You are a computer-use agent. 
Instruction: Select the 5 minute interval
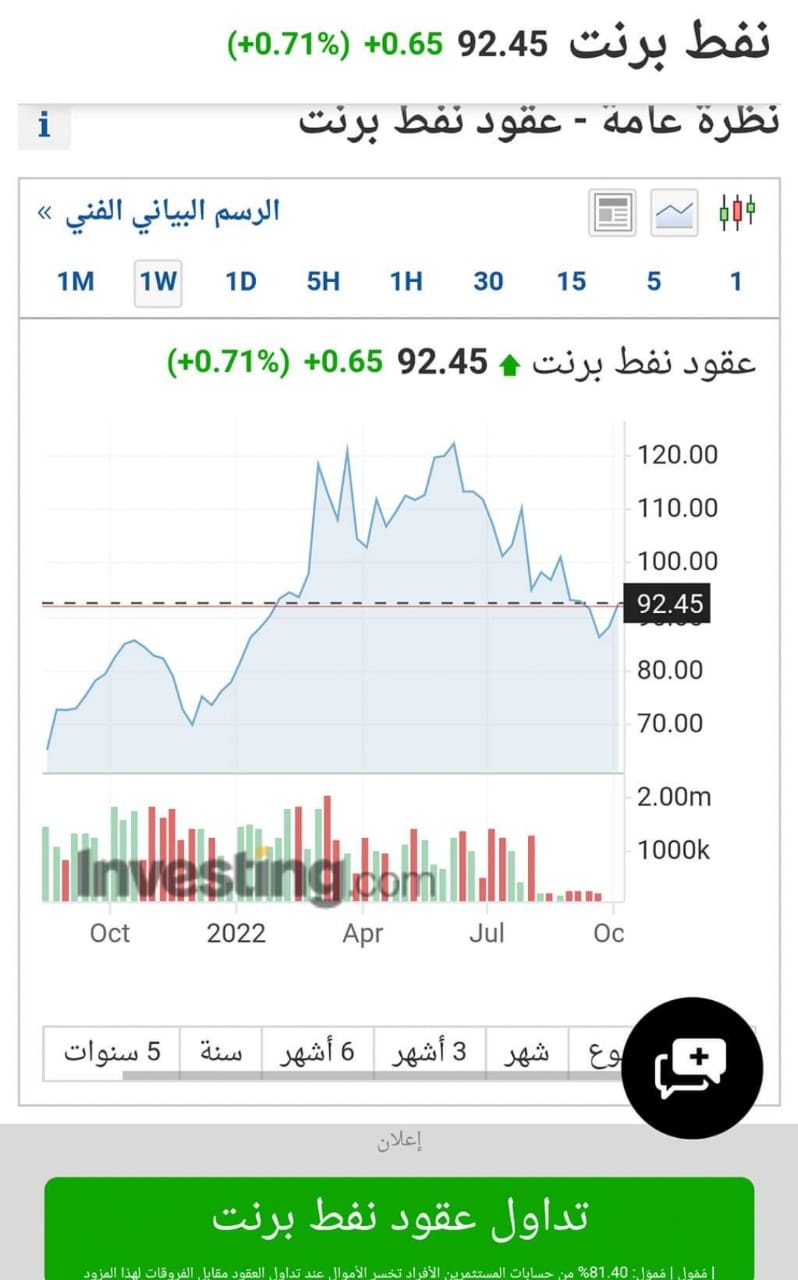(x=654, y=282)
